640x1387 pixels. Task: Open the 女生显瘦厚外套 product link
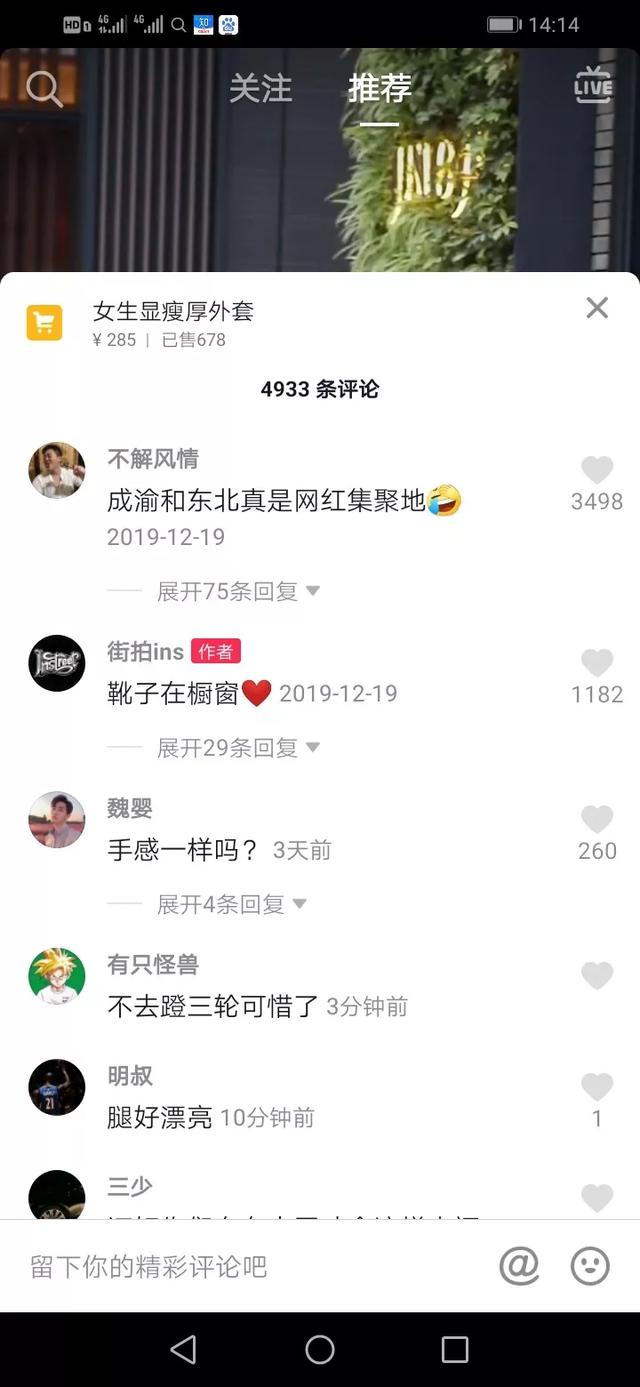click(x=173, y=312)
